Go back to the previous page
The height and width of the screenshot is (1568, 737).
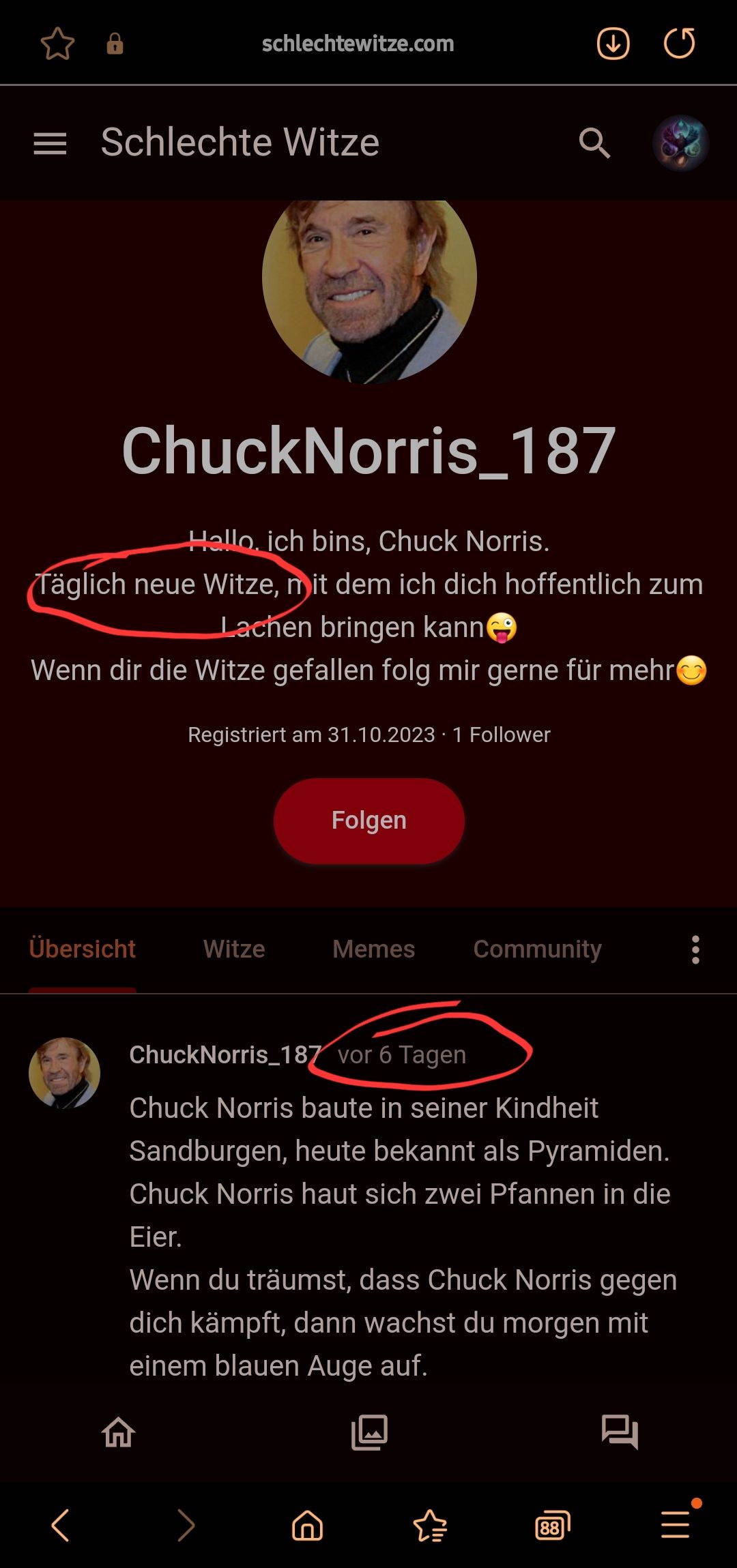coord(61,1525)
